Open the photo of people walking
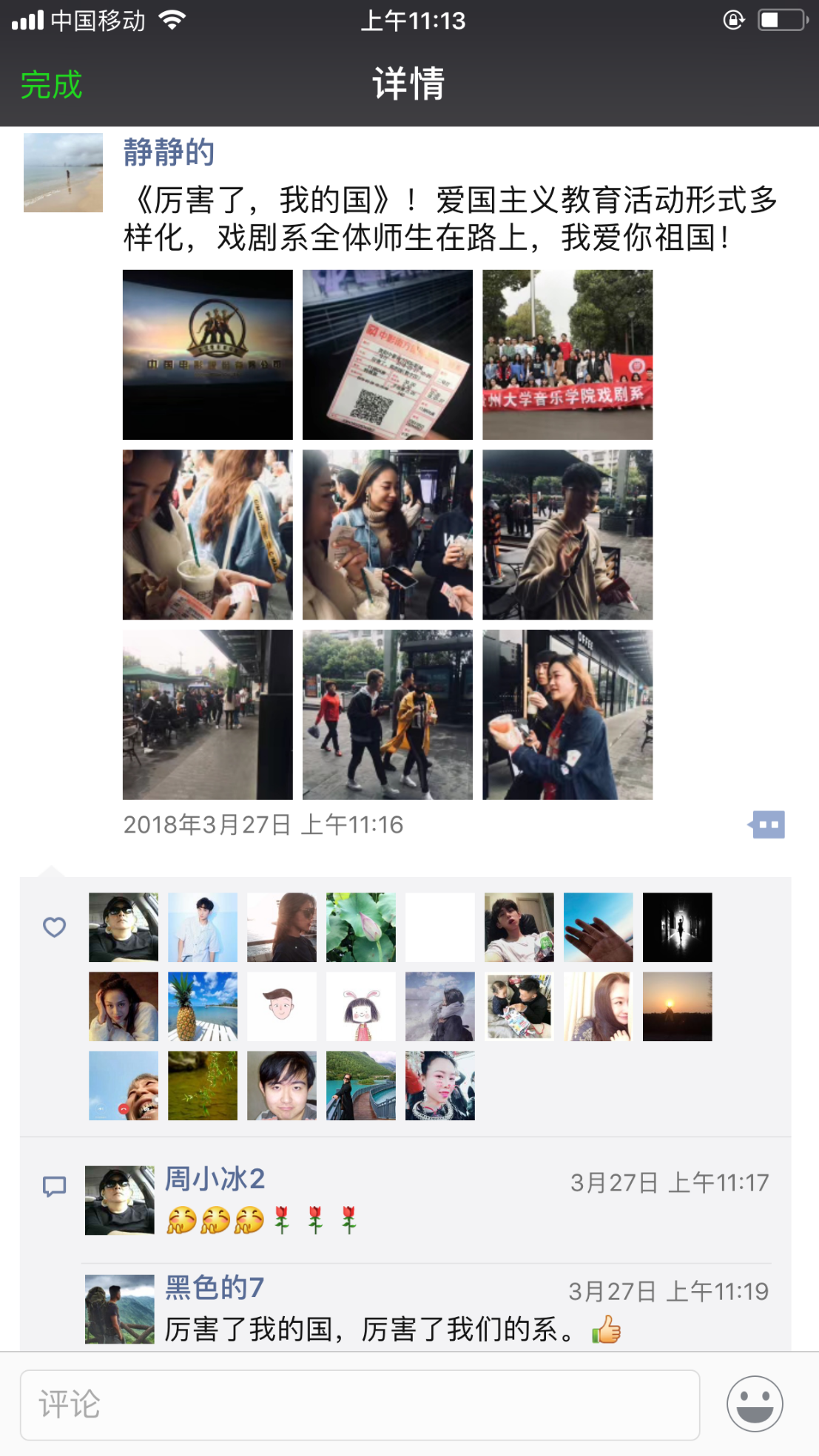 388,715
